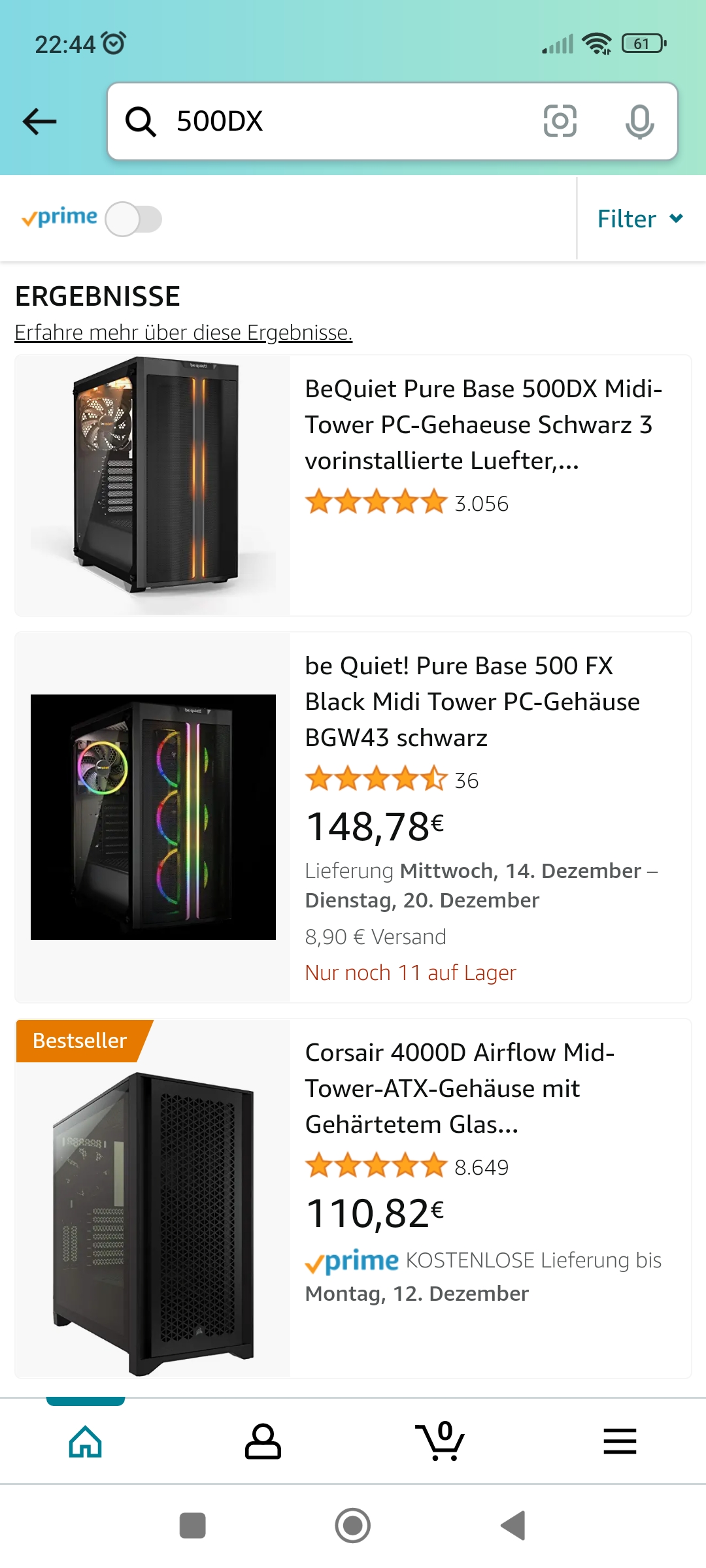
Task: Open the BeQuiet Pure Base 500DX product
Action: pos(483,425)
